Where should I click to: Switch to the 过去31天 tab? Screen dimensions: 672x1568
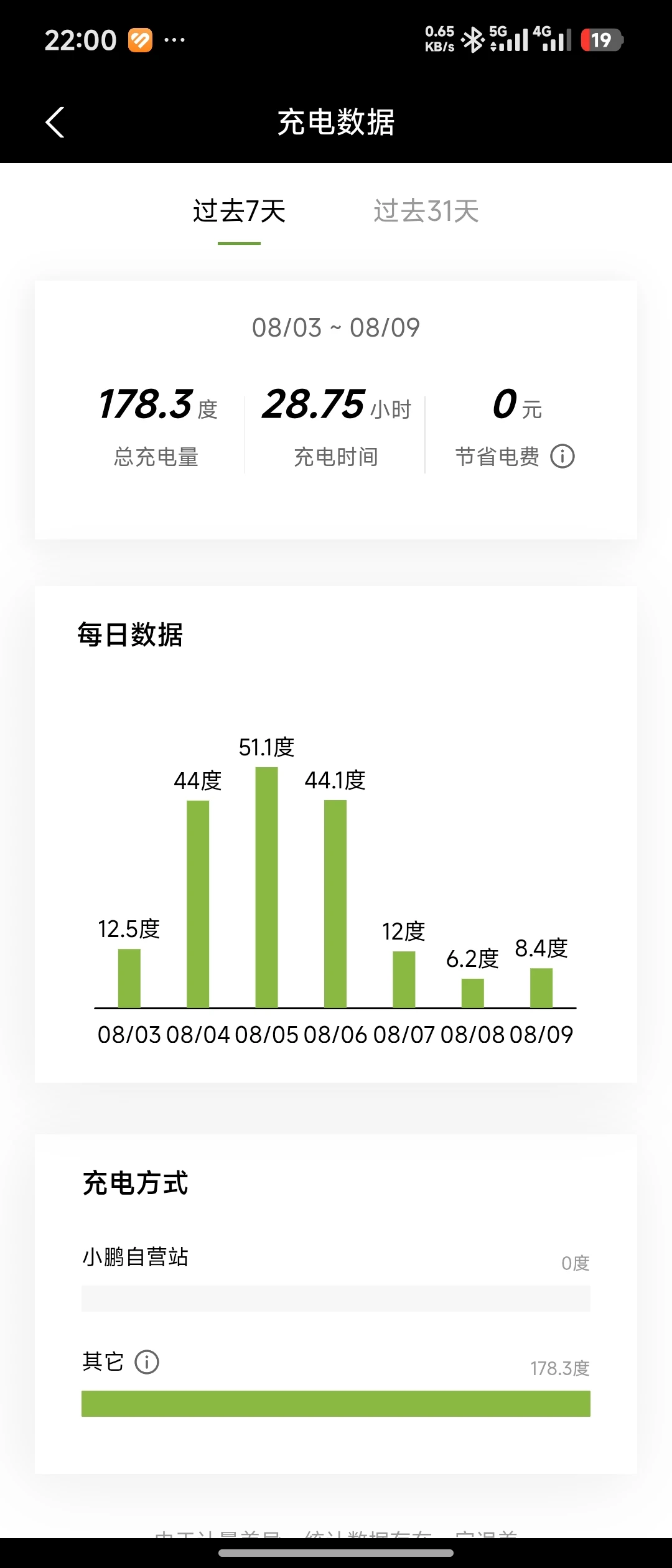point(426,212)
